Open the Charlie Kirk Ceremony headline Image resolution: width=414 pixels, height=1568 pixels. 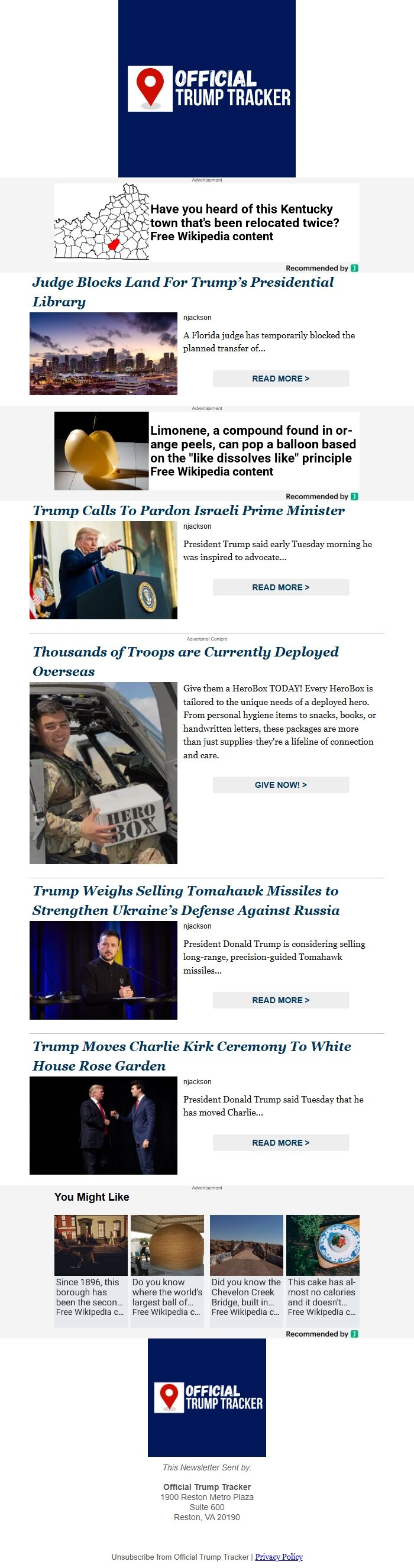(x=192, y=1055)
